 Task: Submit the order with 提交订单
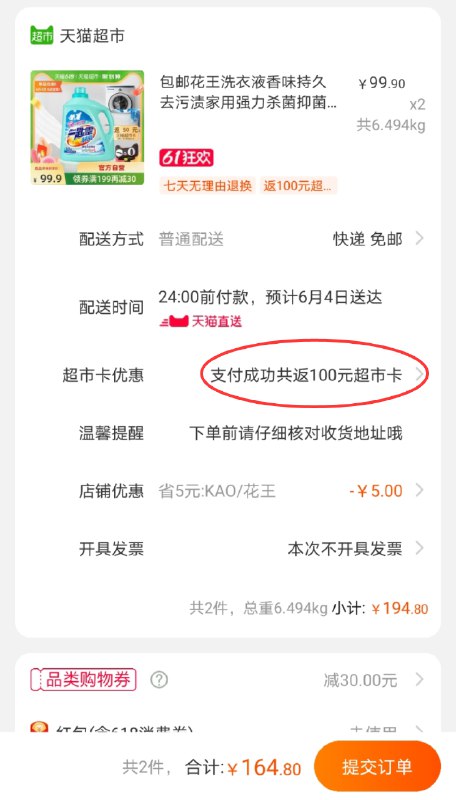[377, 766]
